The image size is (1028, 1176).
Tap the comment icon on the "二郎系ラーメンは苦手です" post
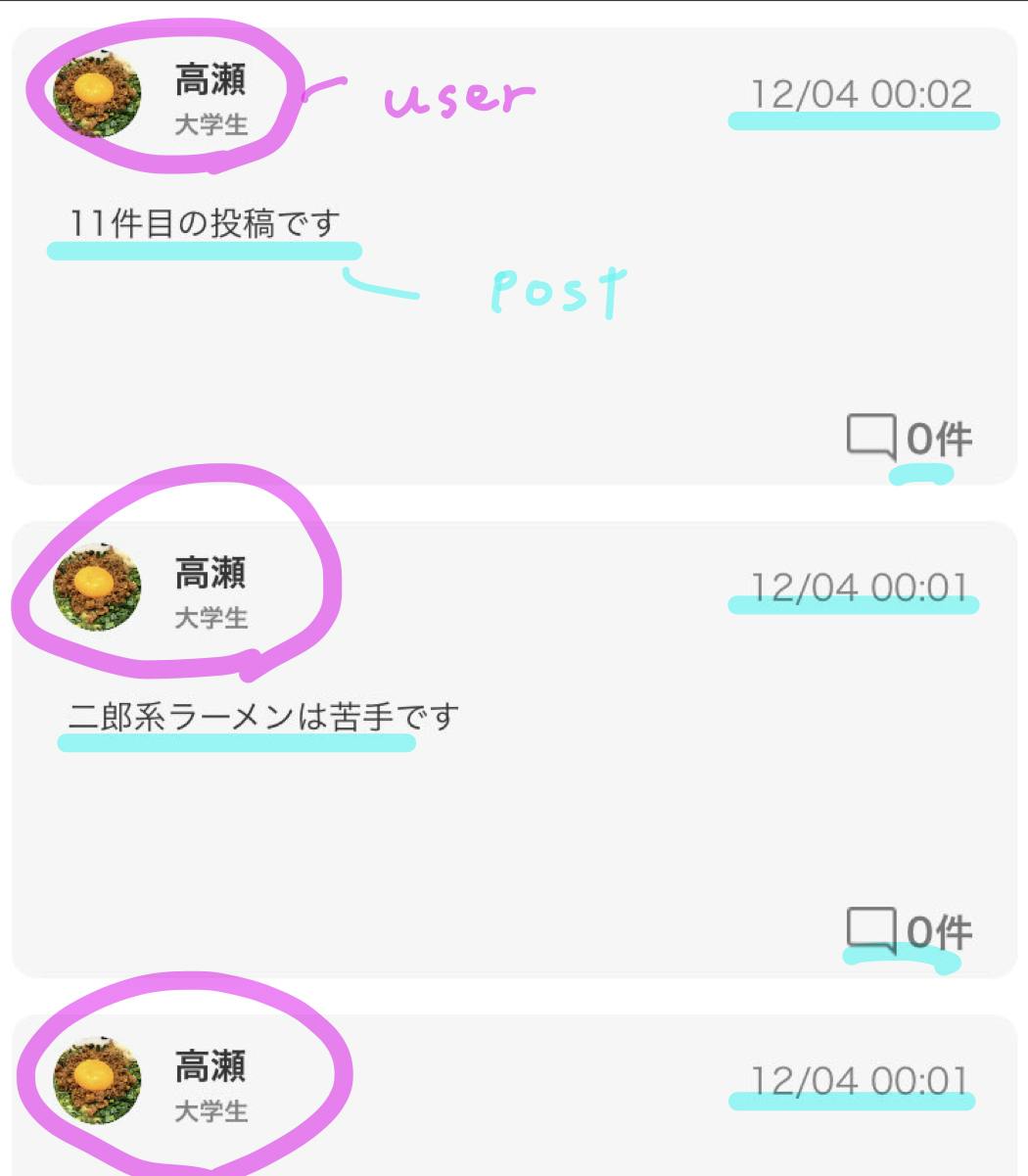pyautogui.click(x=870, y=930)
